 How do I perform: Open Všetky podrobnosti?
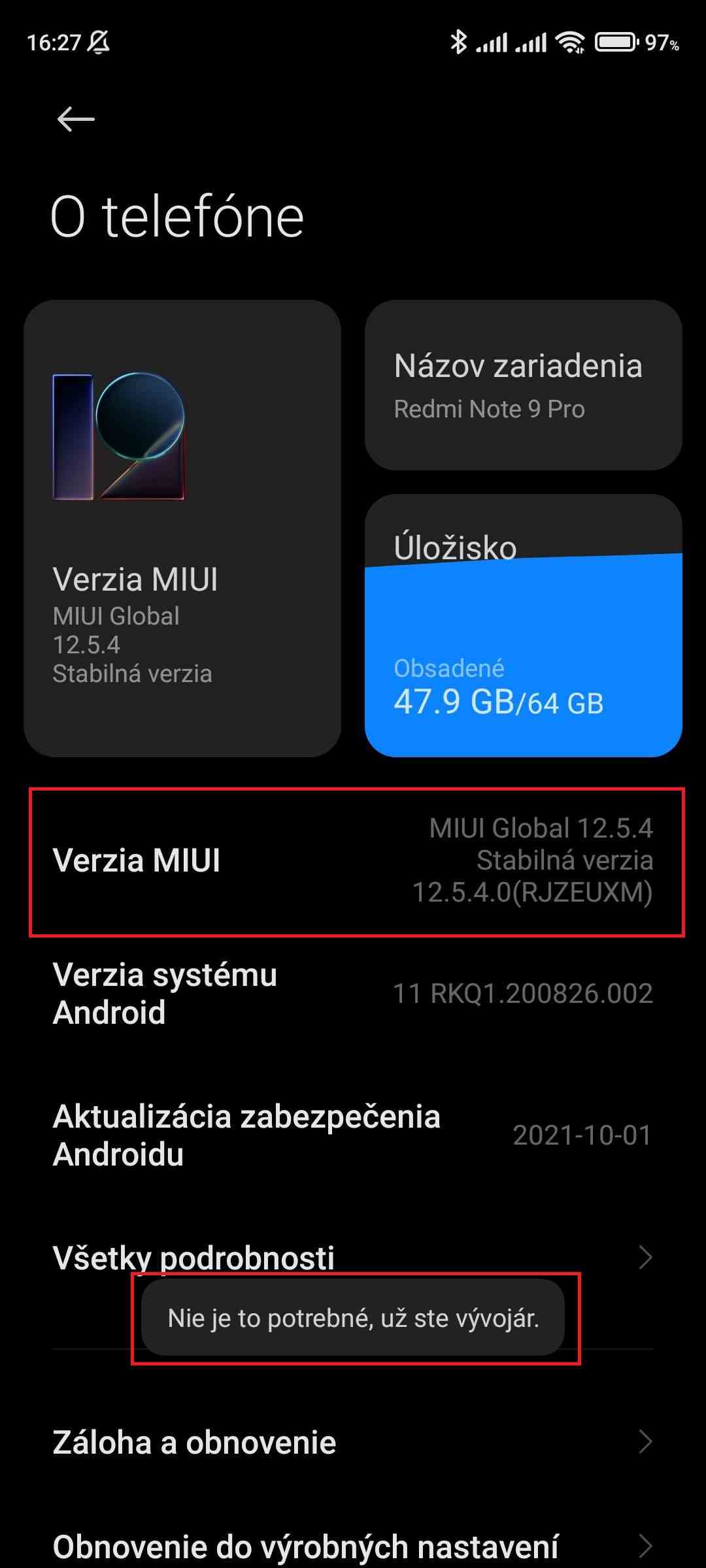tap(353, 1257)
